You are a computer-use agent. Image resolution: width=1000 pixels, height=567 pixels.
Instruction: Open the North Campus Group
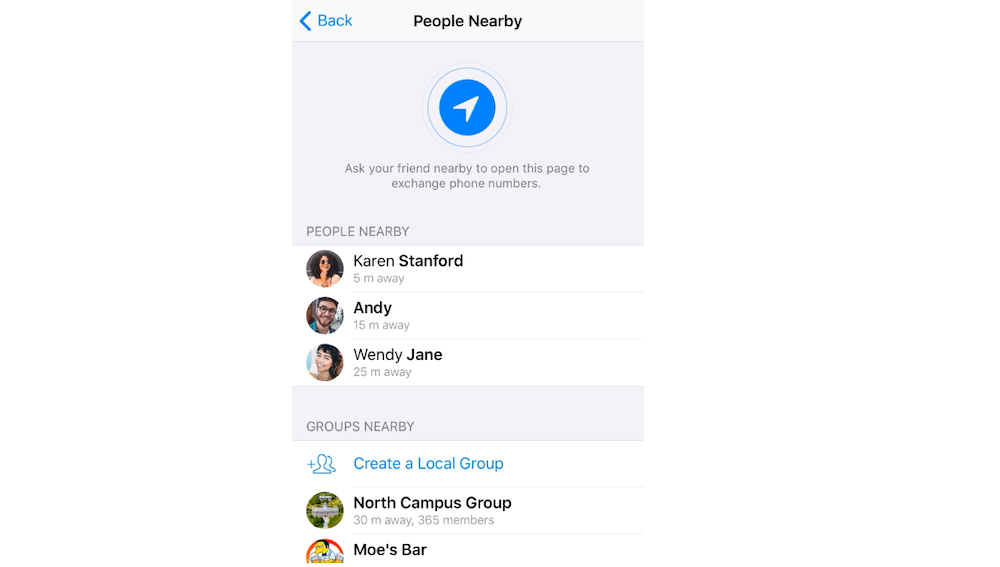(432, 510)
